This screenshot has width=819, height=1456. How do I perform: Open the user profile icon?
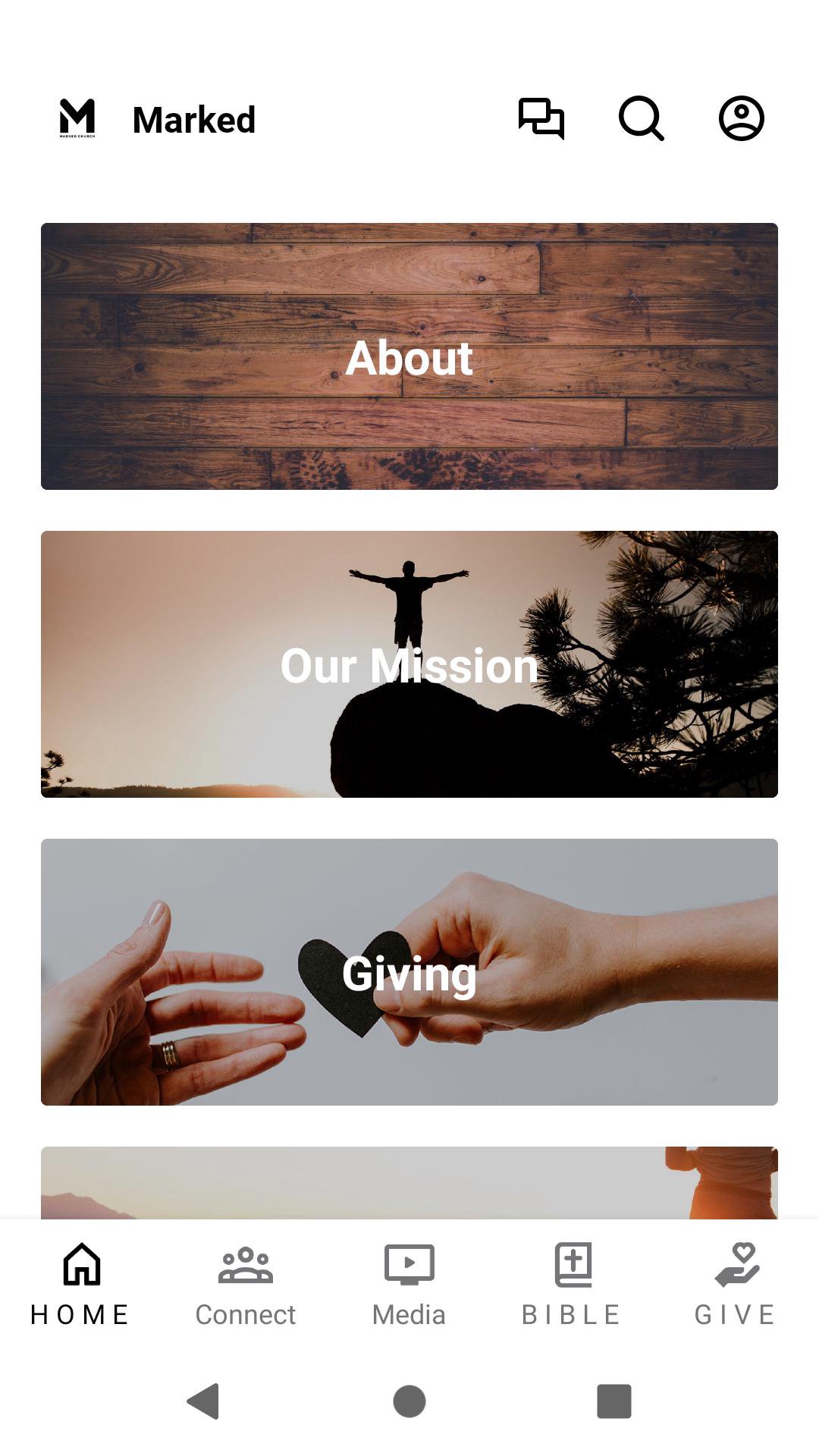[x=741, y=118]
